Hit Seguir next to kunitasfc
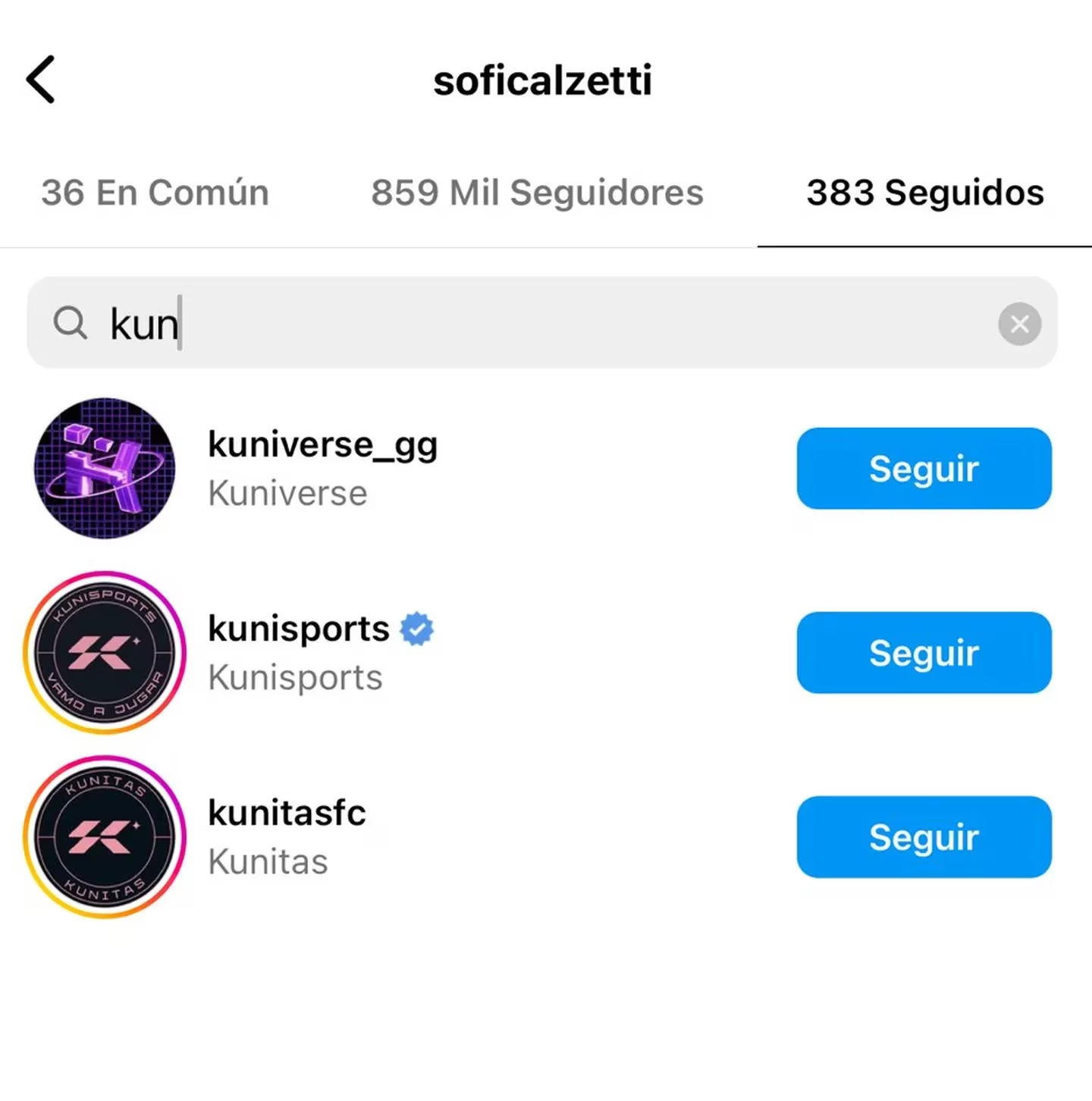 coord(923,837)
